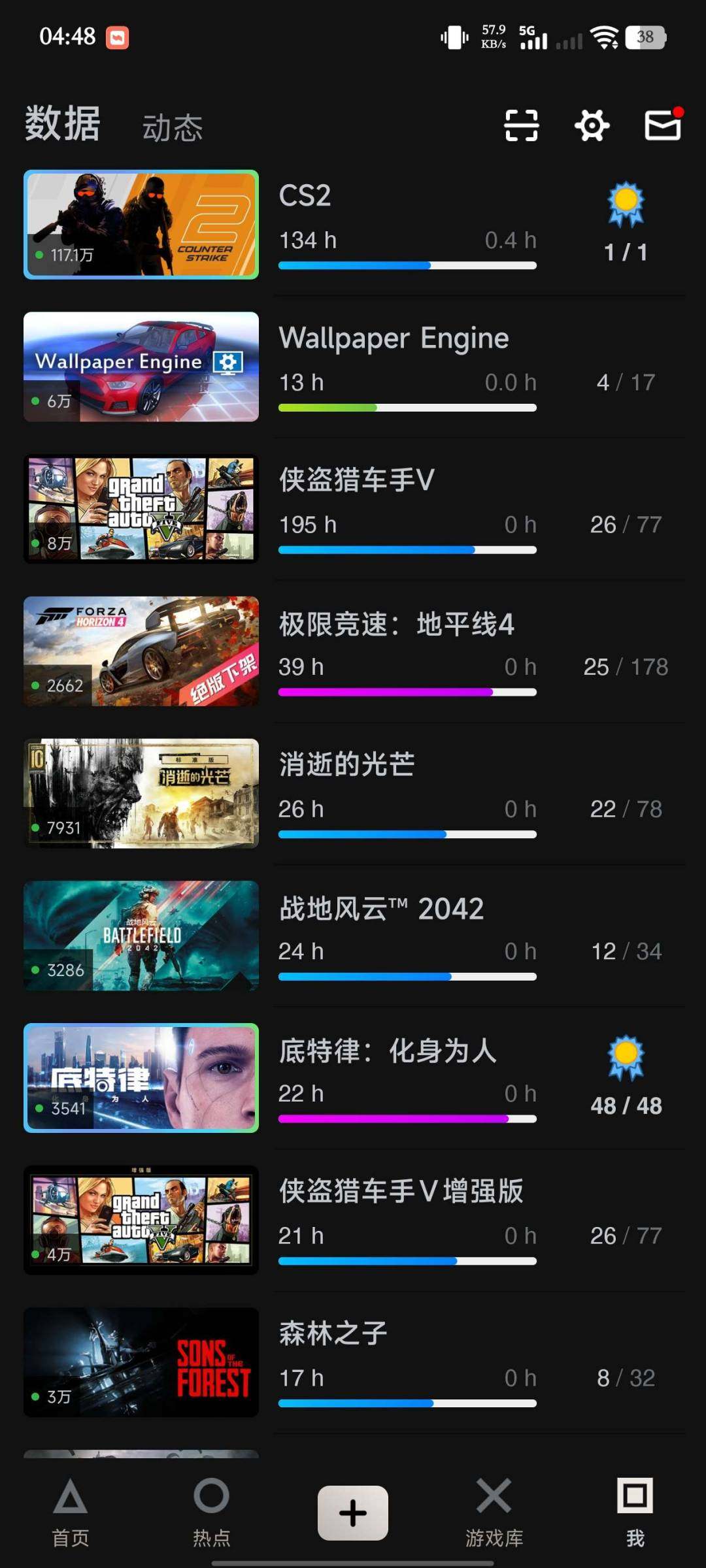Screen dimensions: 706x1568
Task: Tap the Wallpaper Engine cover thumbnail
Action: click(x=141, y=366)
